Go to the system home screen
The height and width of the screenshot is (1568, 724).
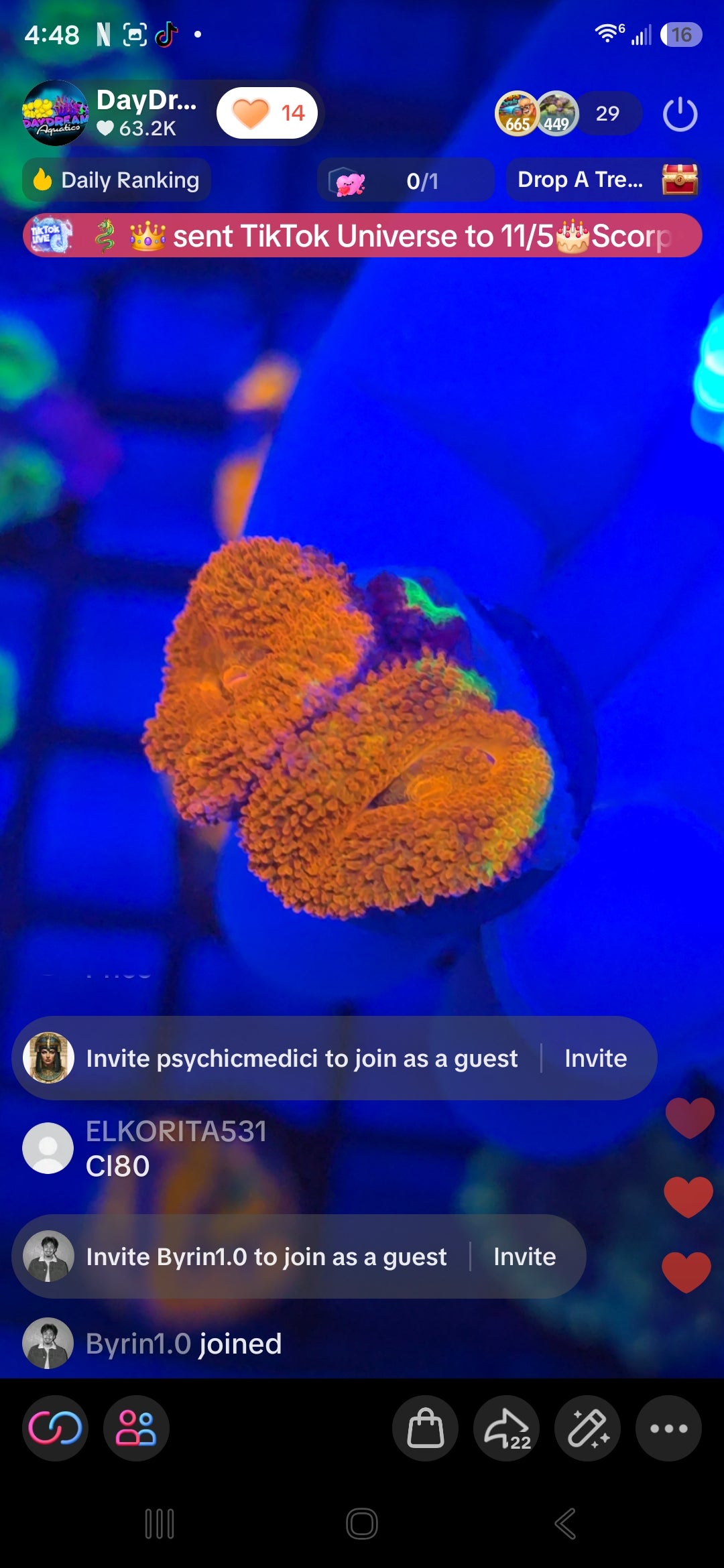[x=362, y=1524]
